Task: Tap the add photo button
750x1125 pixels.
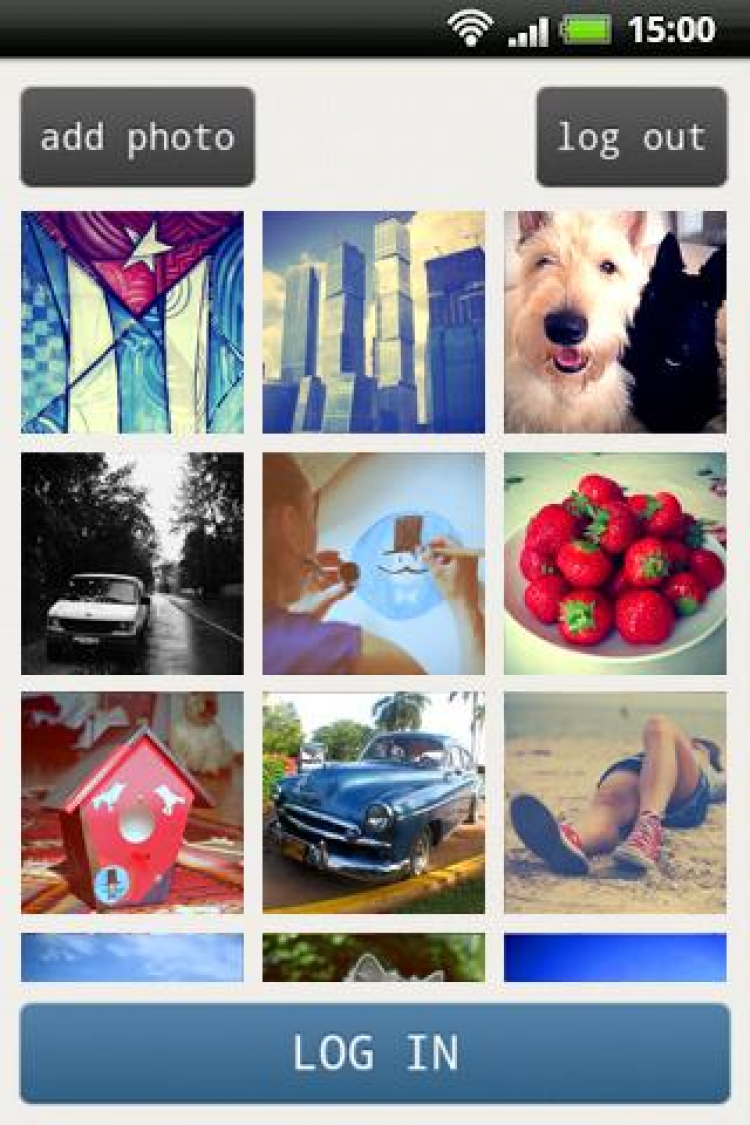Action: coord(137,137)
